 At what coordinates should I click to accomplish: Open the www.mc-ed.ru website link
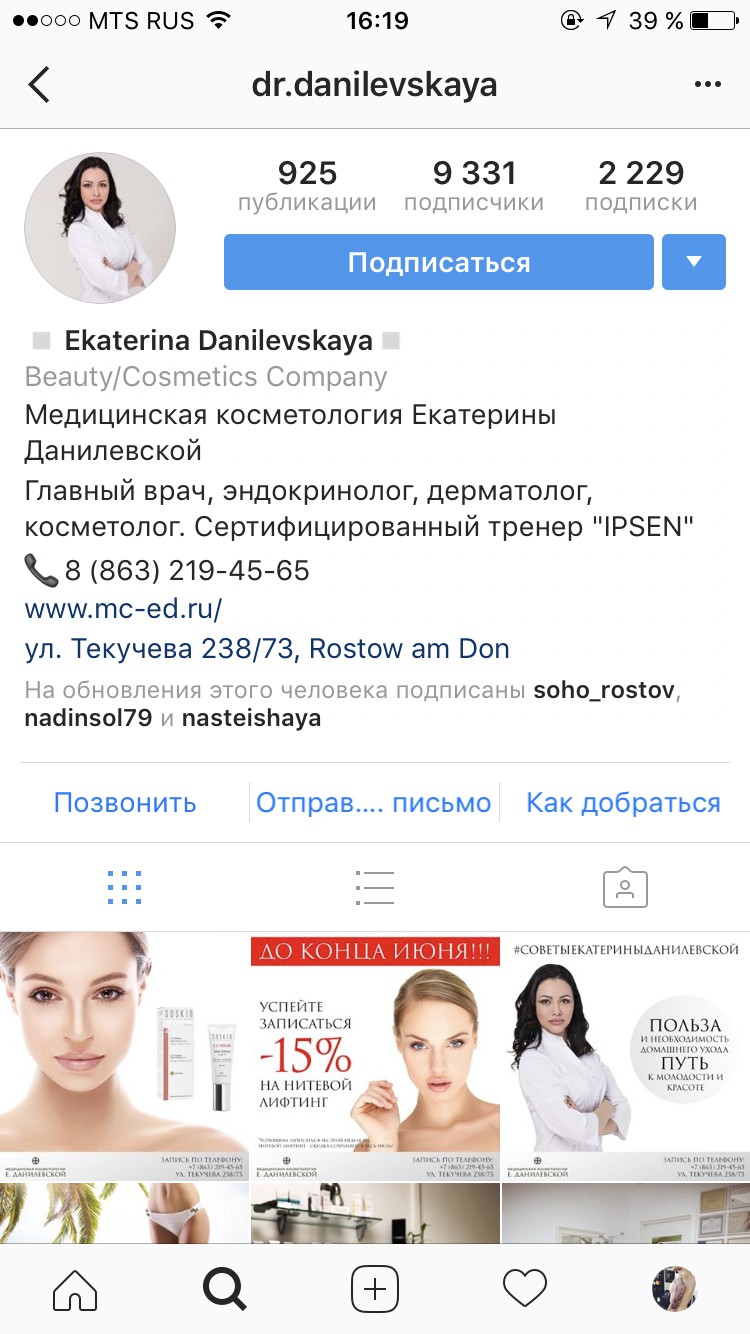pyautogui.click(x=123, y=609)
